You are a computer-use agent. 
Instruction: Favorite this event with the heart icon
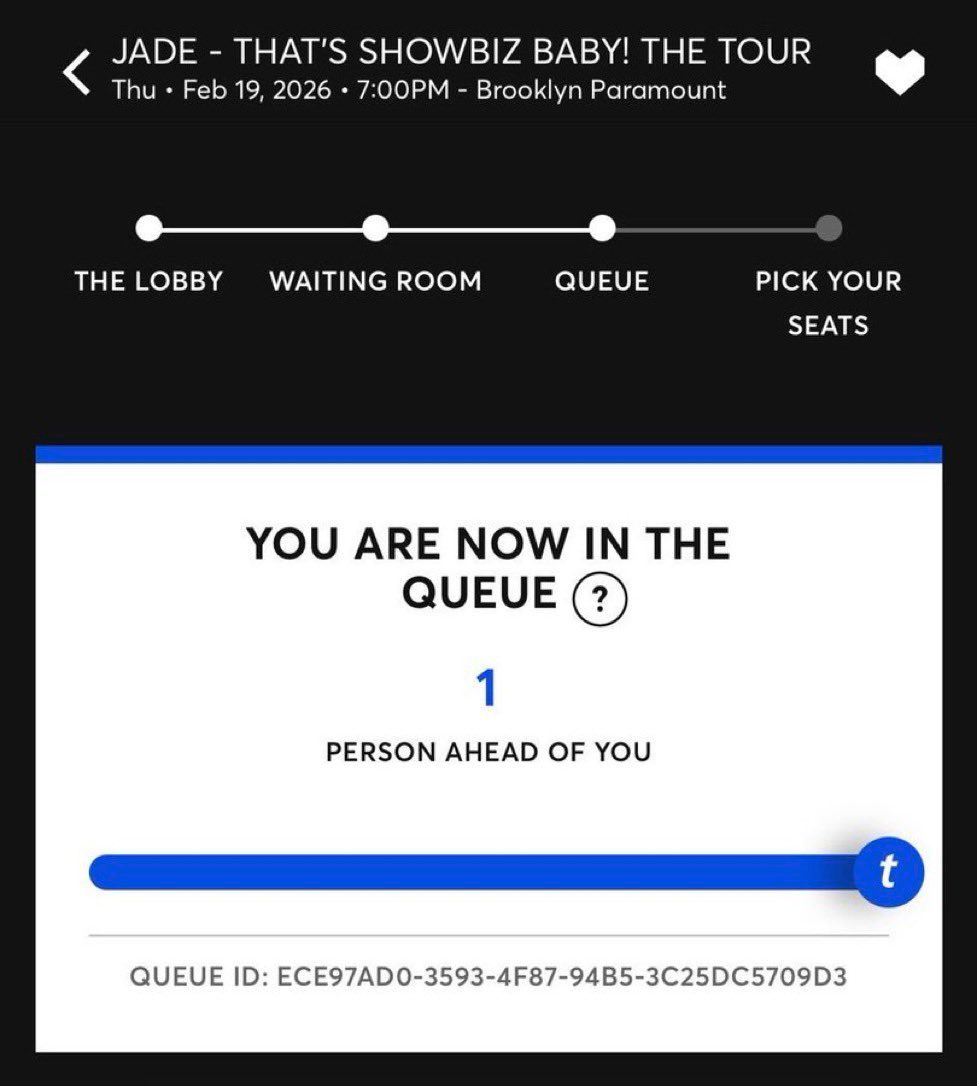tap(899, 72)
